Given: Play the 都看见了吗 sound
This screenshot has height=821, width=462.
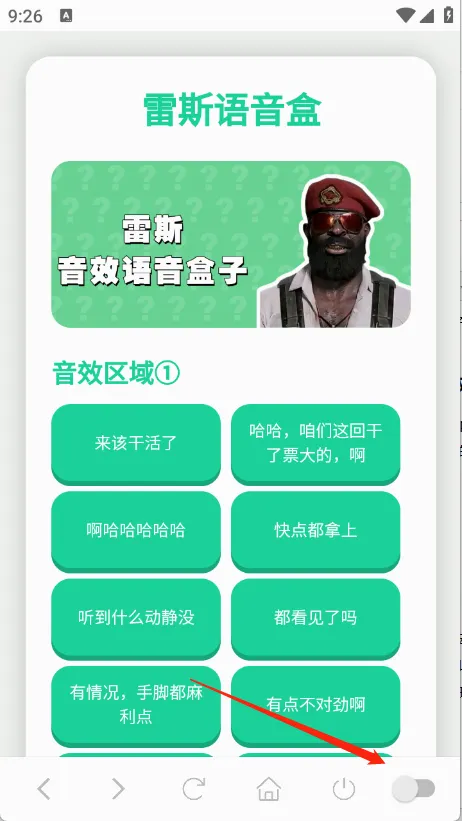Looking at the screenshot, I should point(315,618).
